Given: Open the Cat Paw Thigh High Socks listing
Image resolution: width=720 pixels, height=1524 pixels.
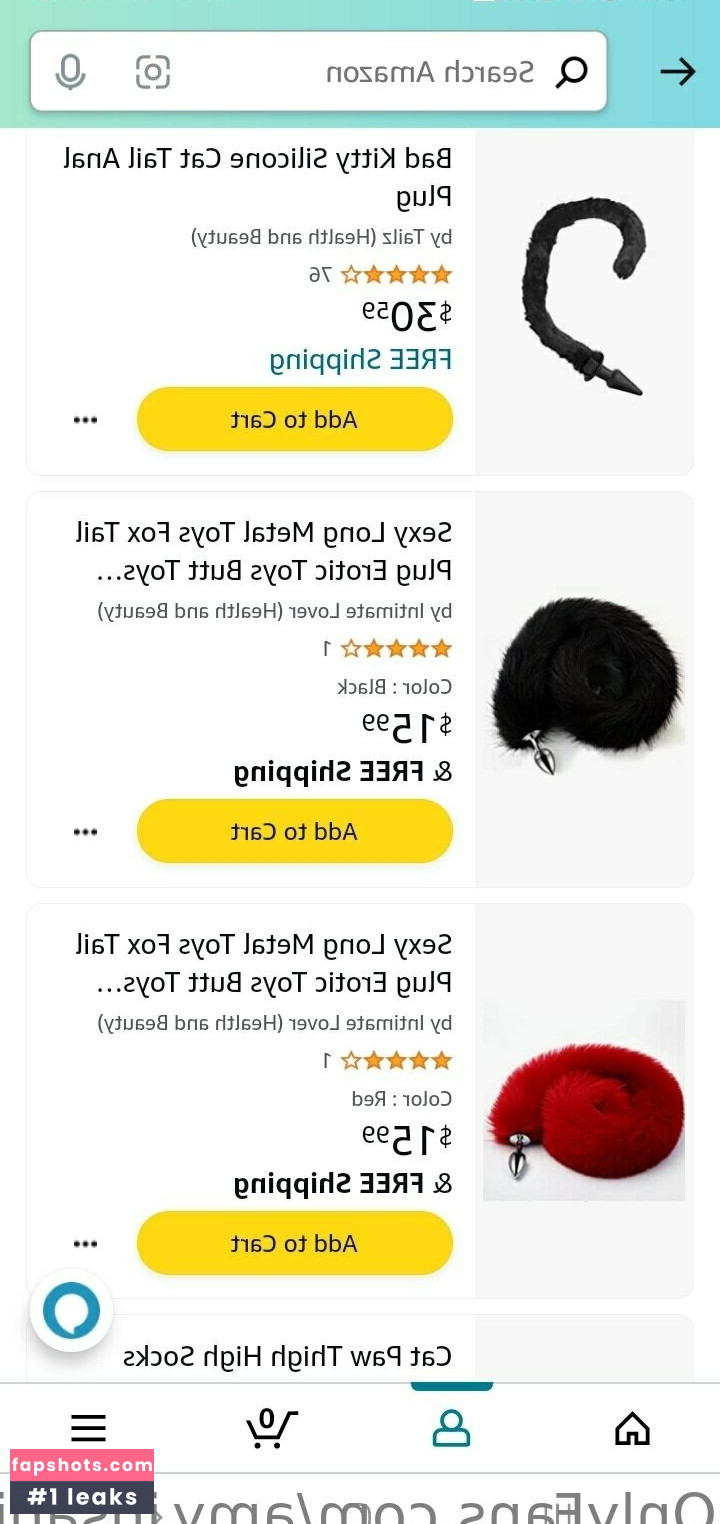Looking at the screenshot, I should 288,1356.
